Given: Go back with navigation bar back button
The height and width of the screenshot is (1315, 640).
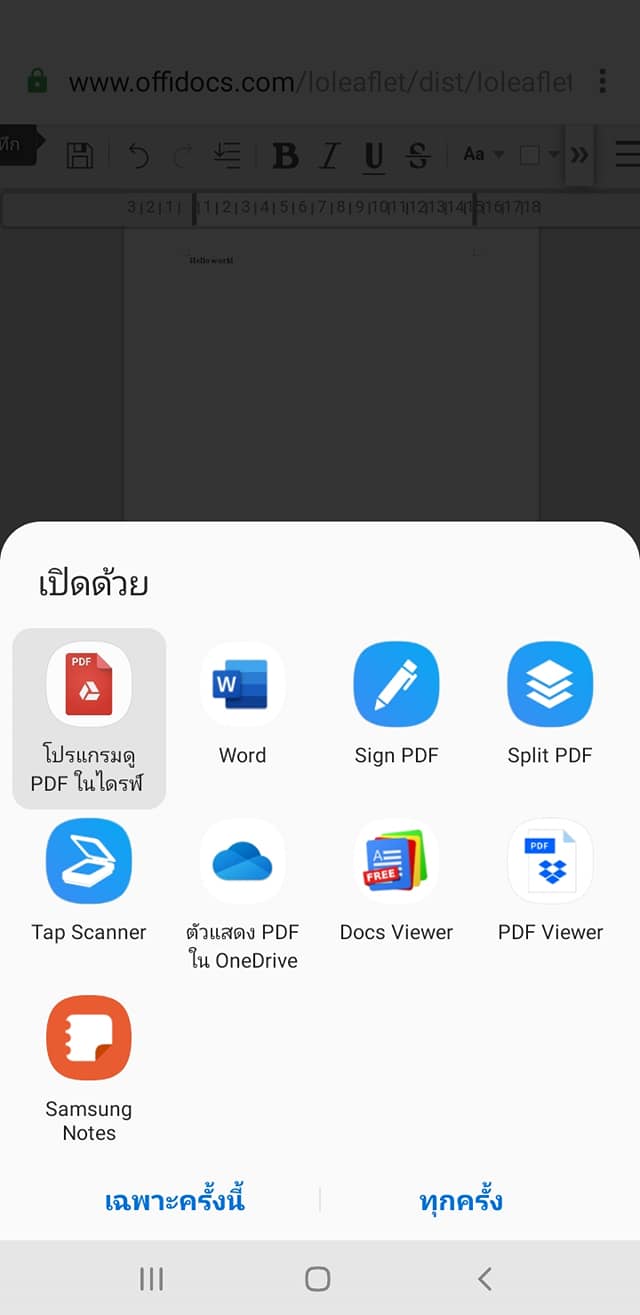Looking at the screenshot, I should 485,1278.
